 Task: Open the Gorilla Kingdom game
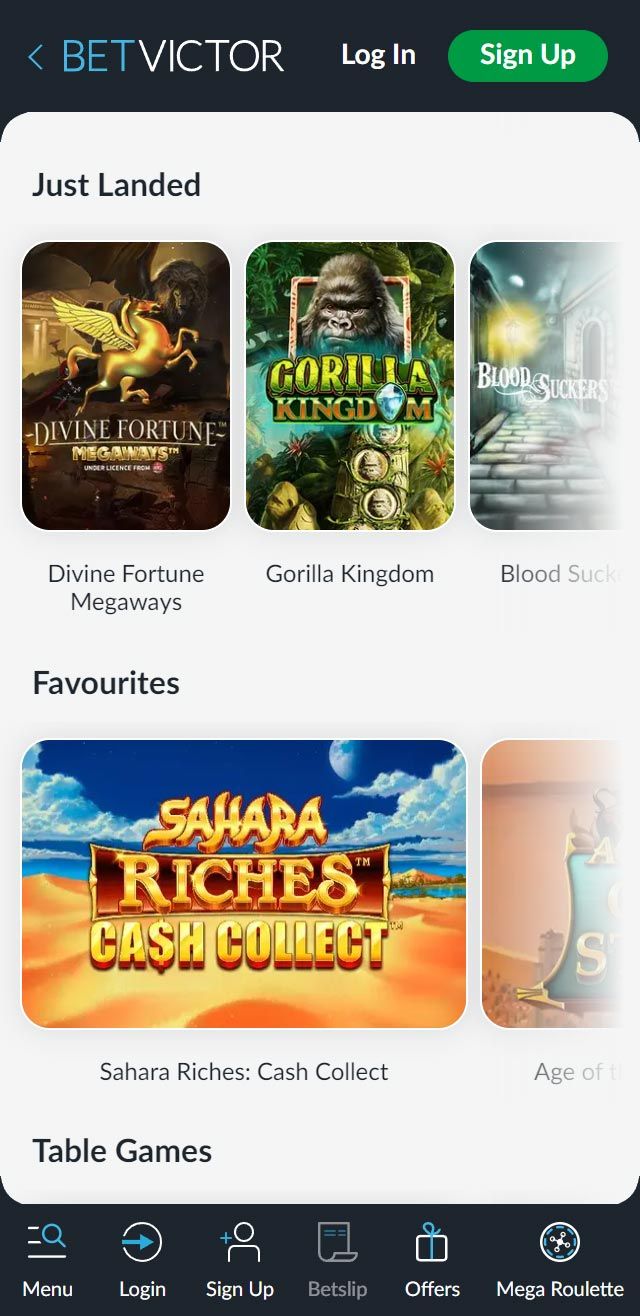(x=350, y=386)
